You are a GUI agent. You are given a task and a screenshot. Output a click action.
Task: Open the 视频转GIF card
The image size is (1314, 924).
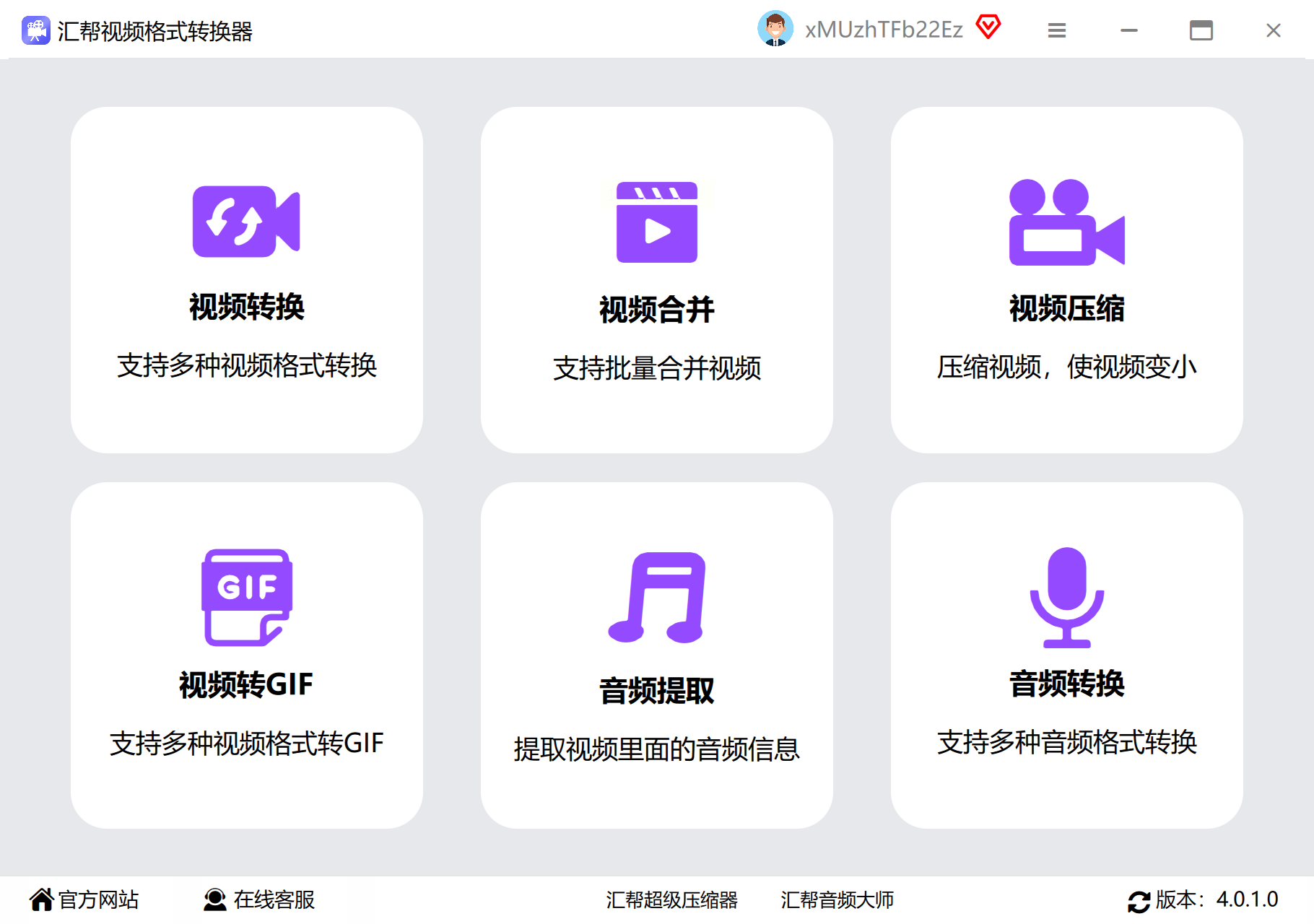246,655
